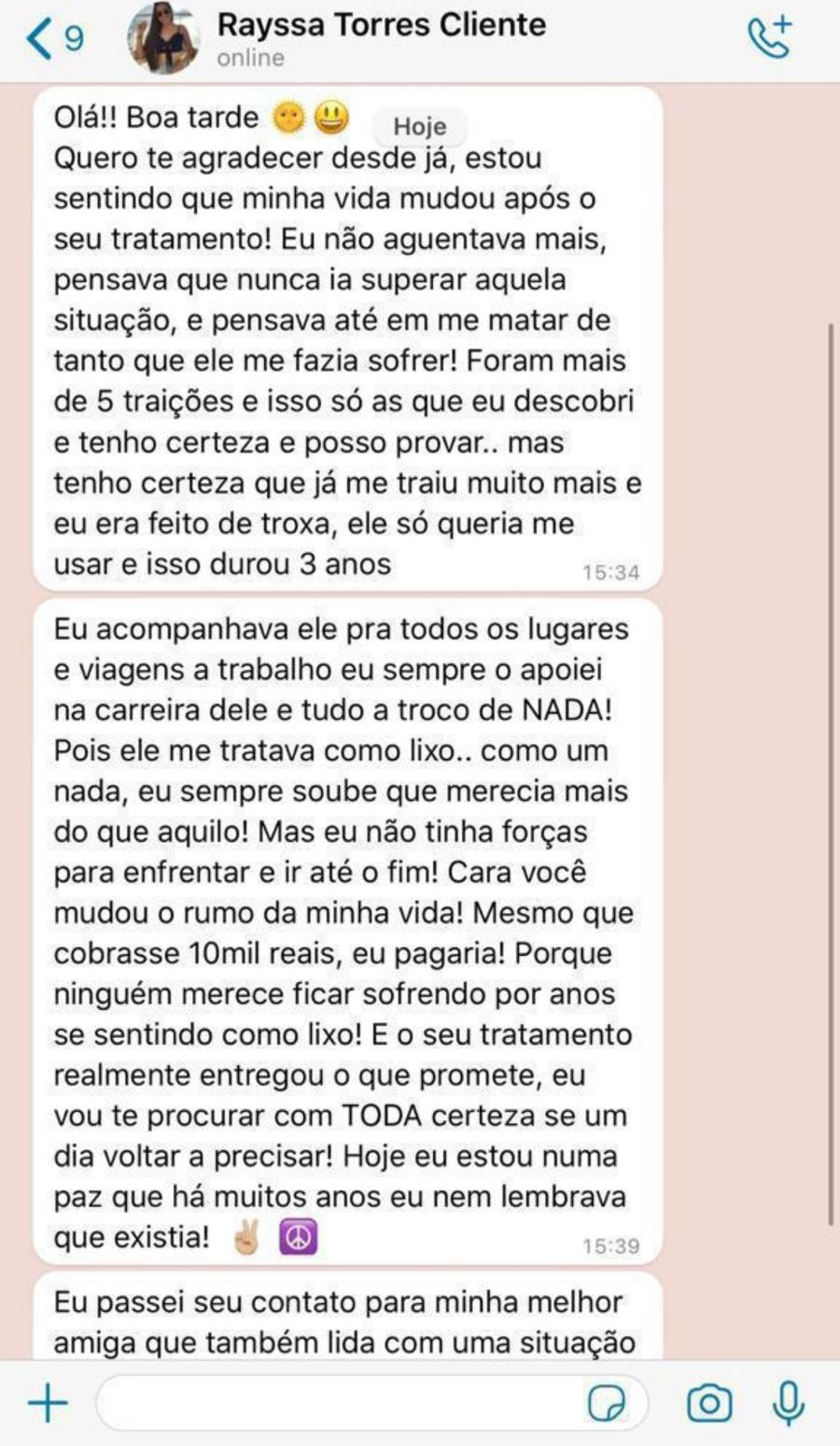Start a call with Rayssa
Viewport: 840px width, 1446px height.
tap(769, 39)
